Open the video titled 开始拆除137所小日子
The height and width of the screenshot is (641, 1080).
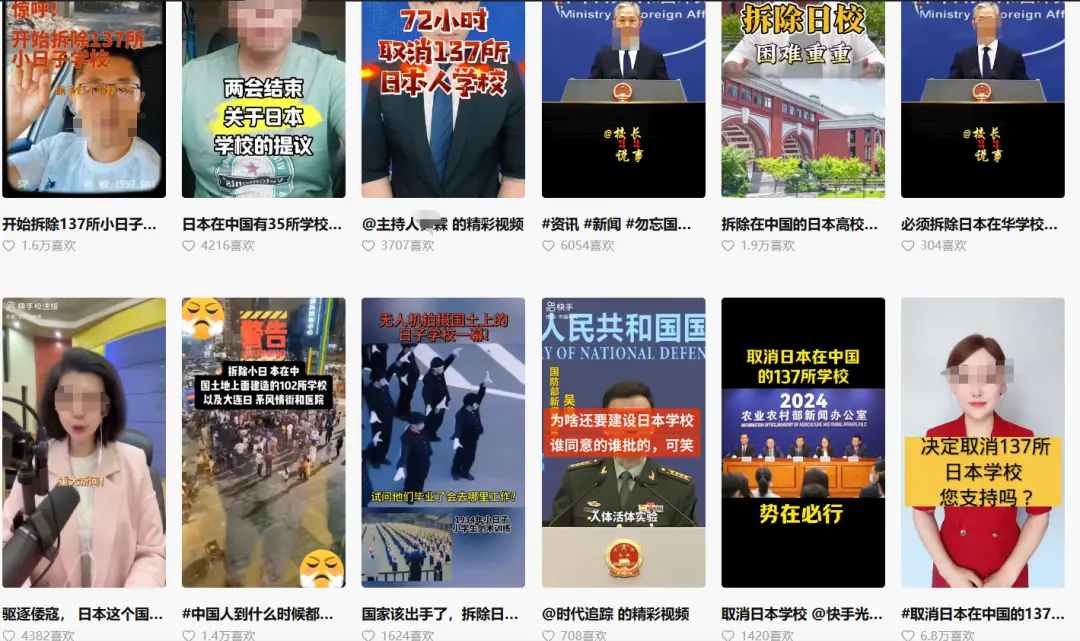[x=84, y=100]
